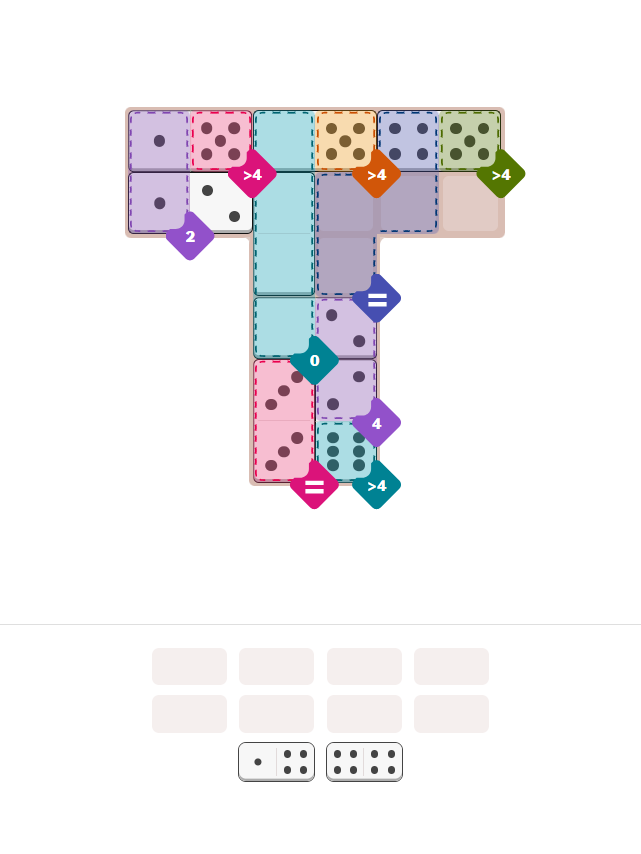Tap the five-pip tile in the green region

point(470,141)
